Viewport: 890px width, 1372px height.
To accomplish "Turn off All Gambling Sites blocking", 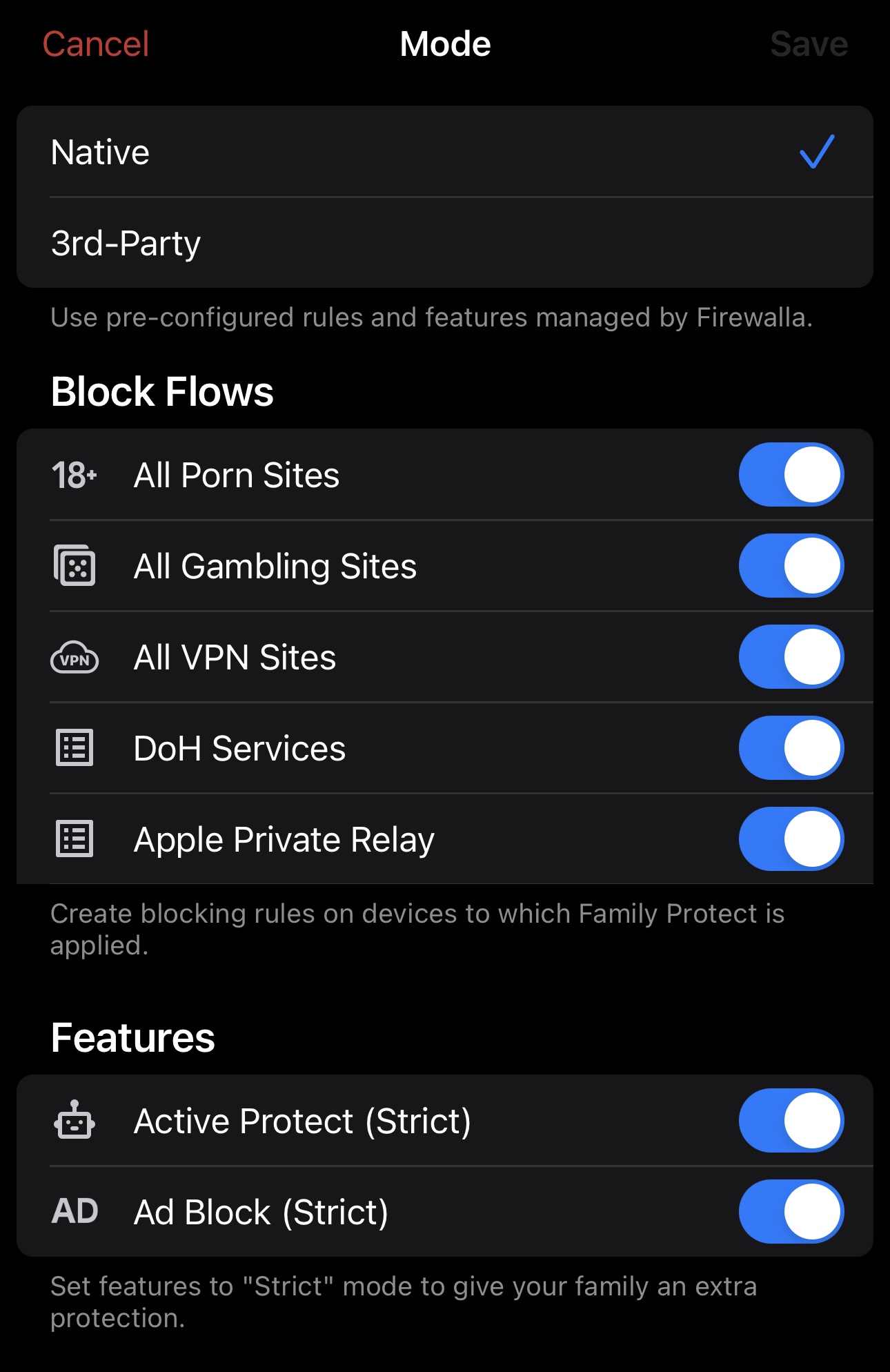I will tap(791, 566).
